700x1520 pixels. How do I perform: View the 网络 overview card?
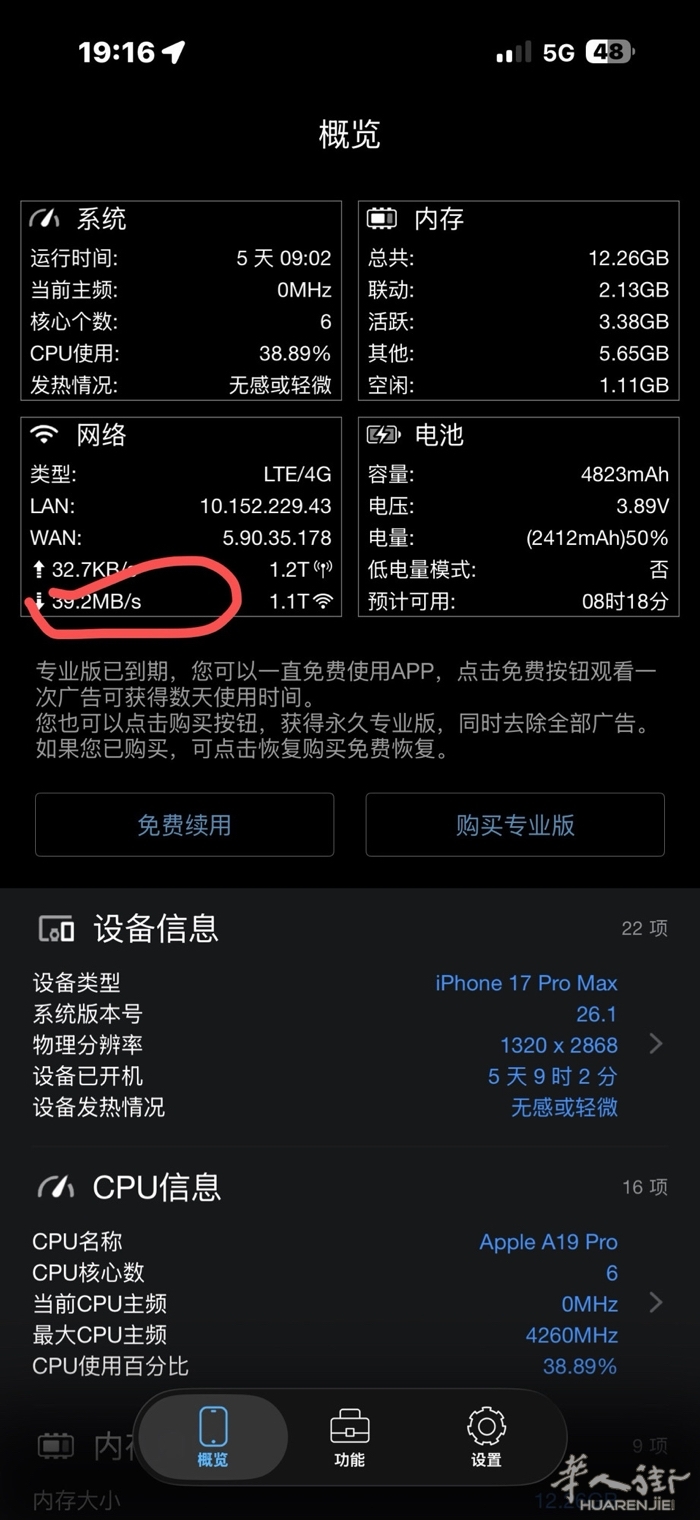tap(181, 516)
